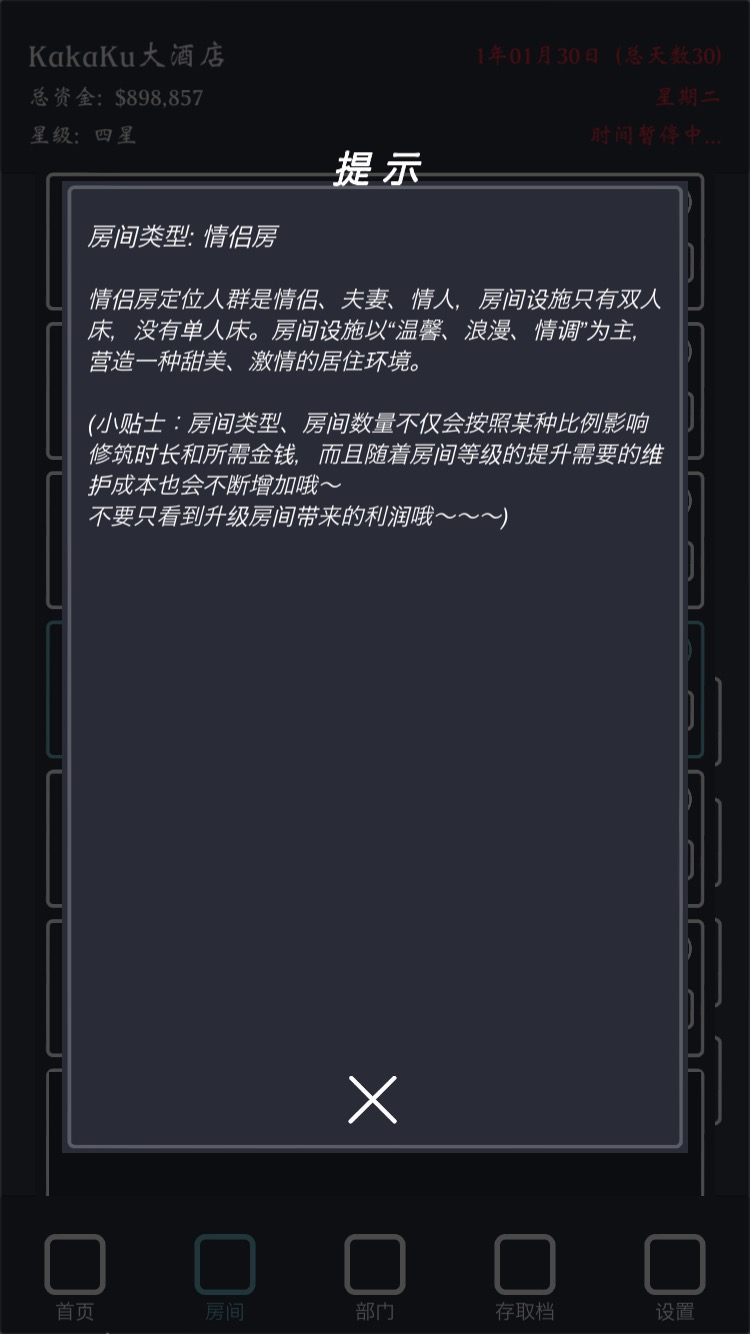Screen dimensions: 750x1334
Task: Go to the 部门 tab
Action: (375, 1276)
